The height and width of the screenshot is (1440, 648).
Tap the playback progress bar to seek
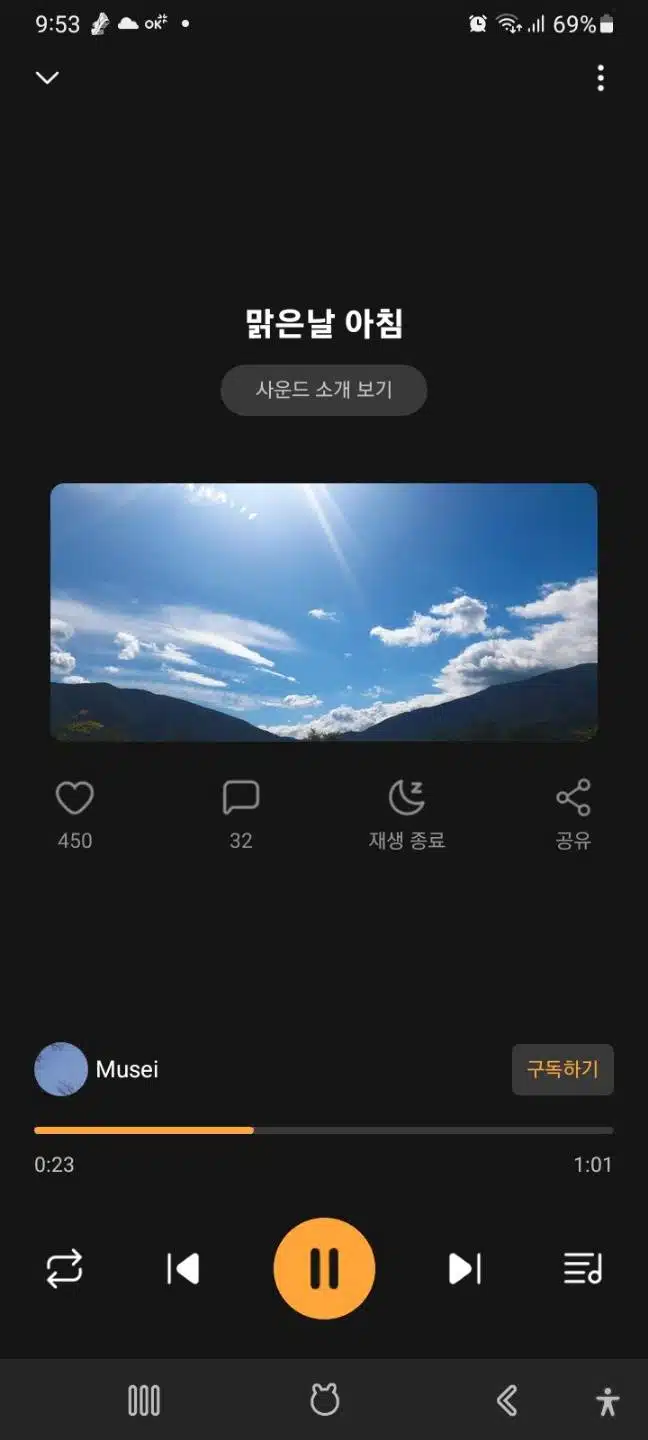tap(324, 1130)
